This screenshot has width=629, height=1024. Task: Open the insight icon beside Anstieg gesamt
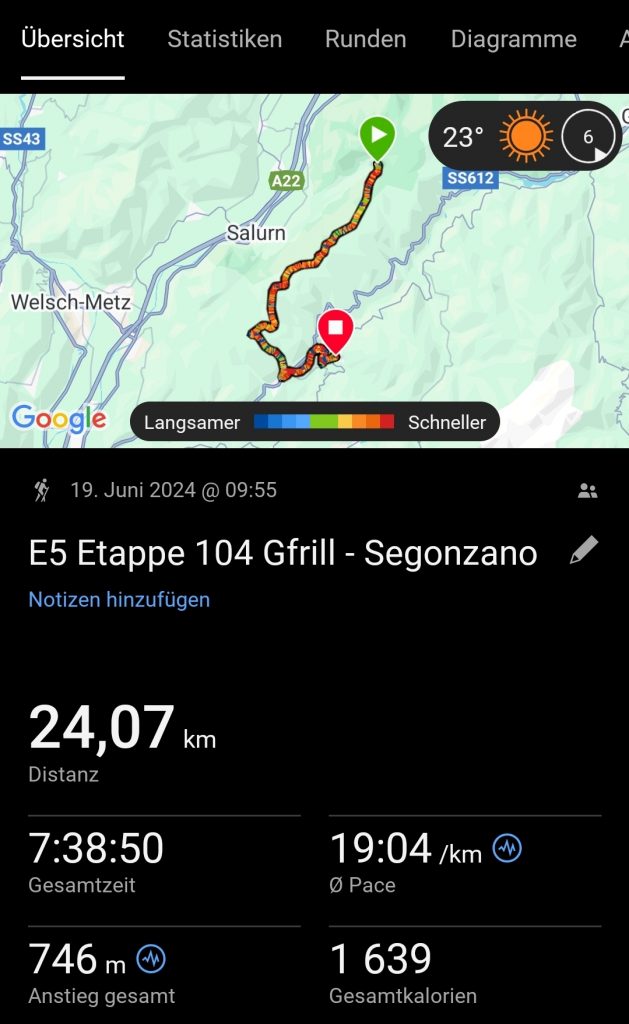coord(151,960)
